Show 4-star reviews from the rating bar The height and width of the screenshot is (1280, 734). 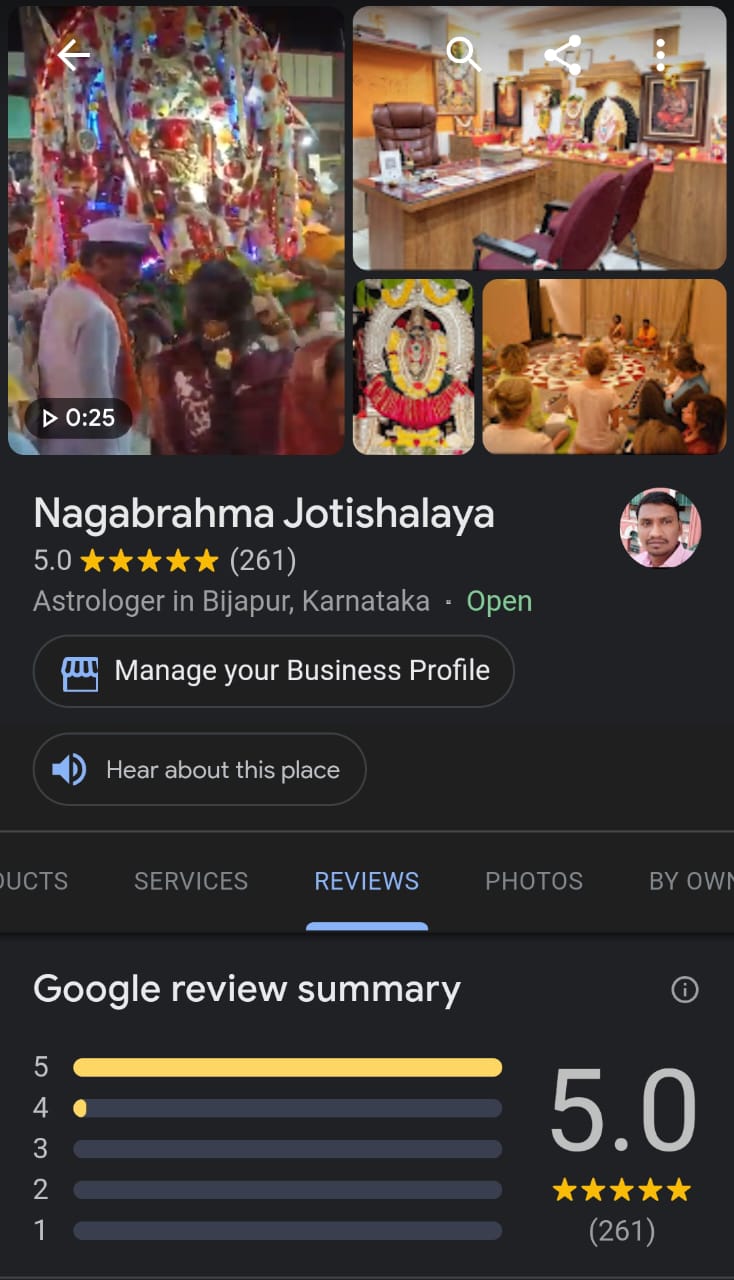tap(287, 1108)
